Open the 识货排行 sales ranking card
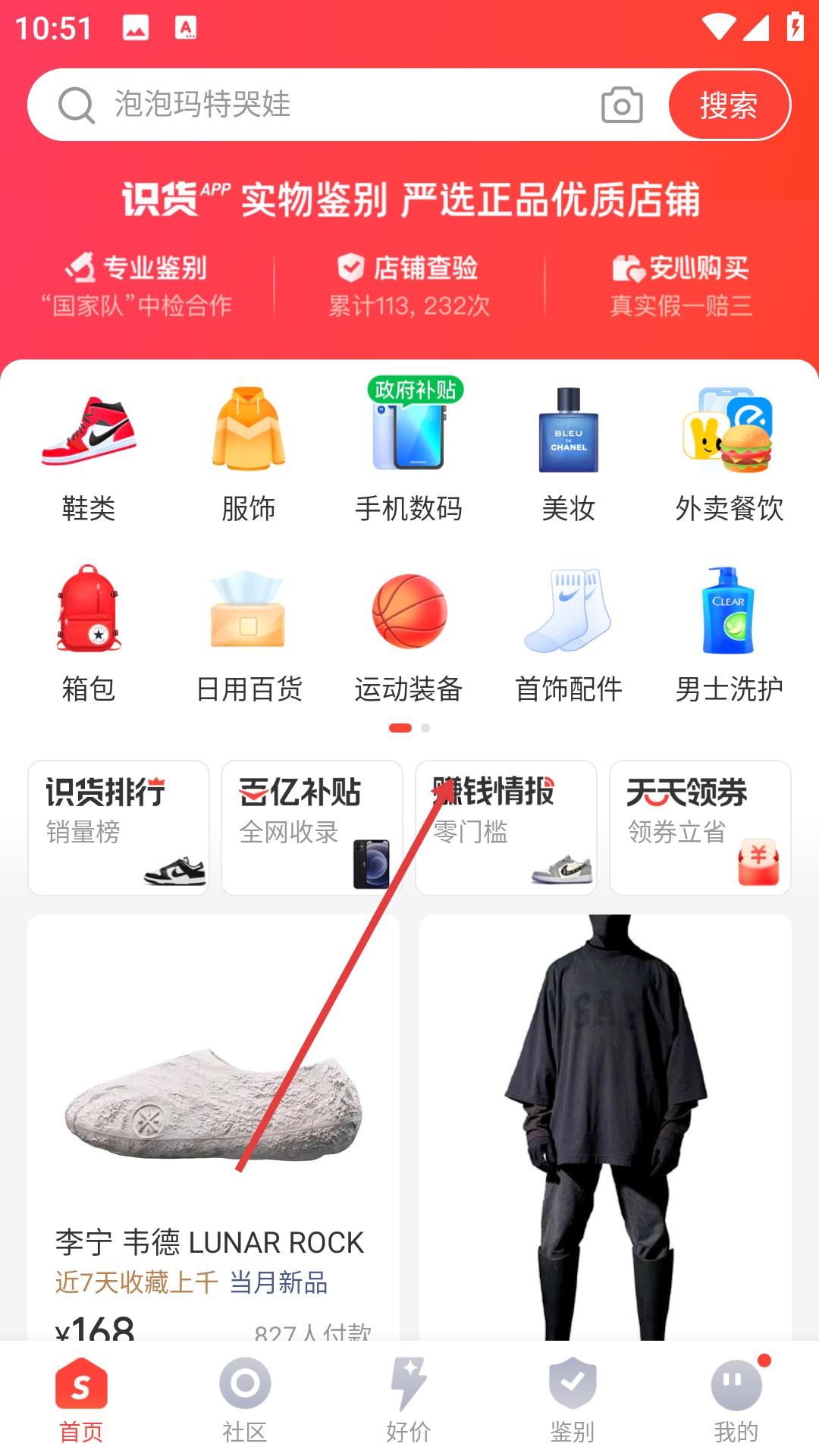Image resolution: width=819 pixels, height=1456 pixels. 118,827
